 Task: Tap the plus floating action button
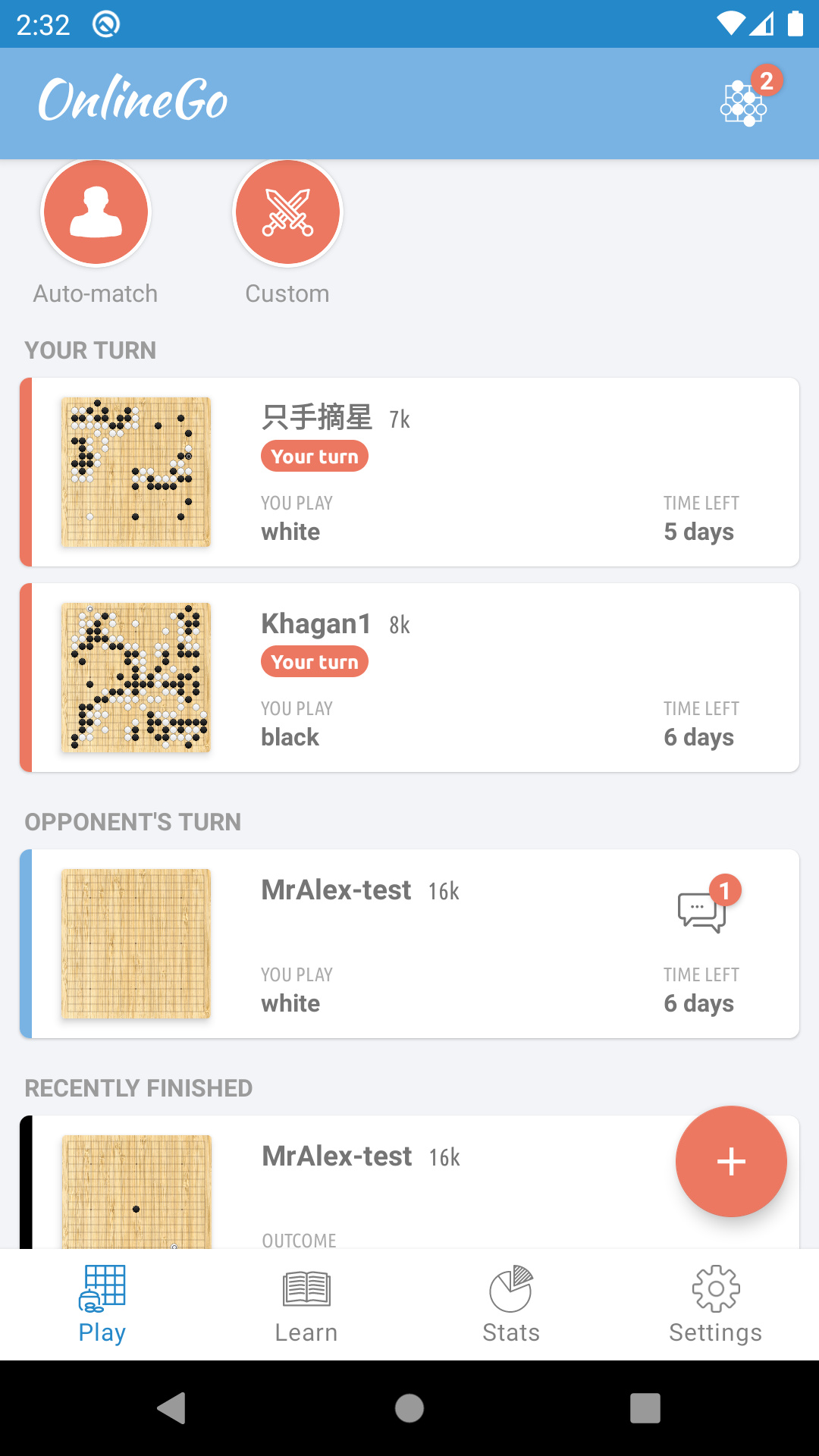[x=731, y=1161]
